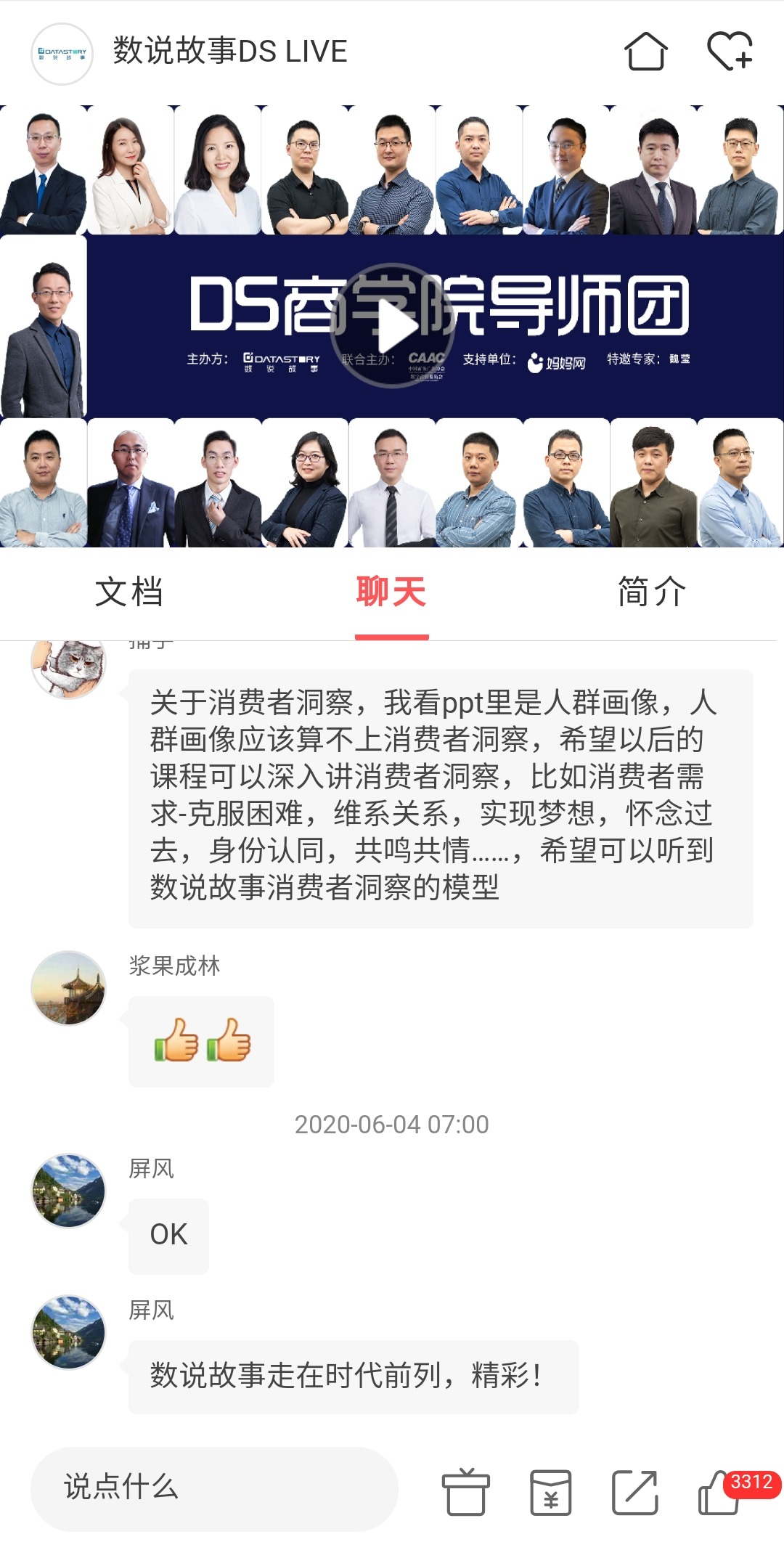Open the gift box icon
Screen dimensions: 784x1550
[465, 1492]
